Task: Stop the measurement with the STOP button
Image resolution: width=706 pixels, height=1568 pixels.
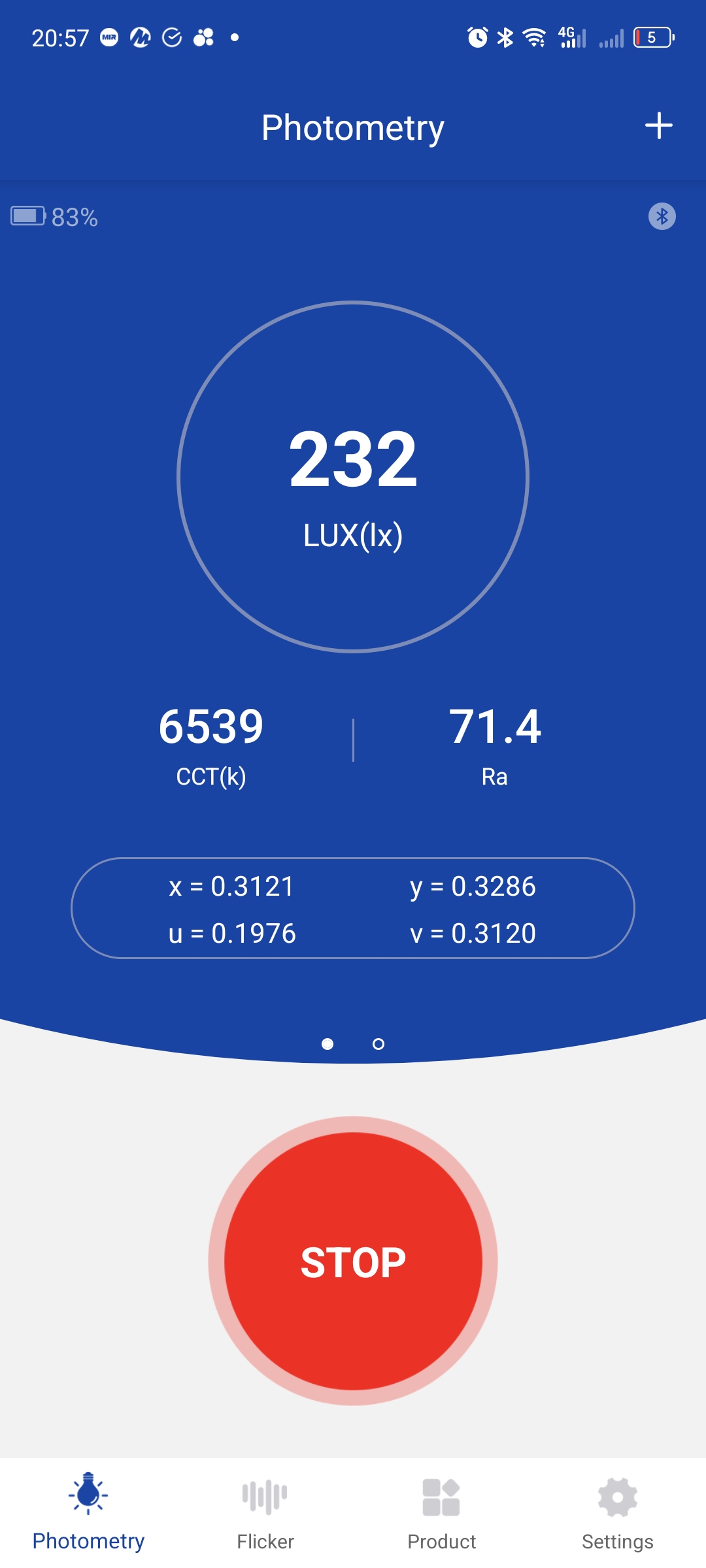Action: click(x=353, y=1261)
